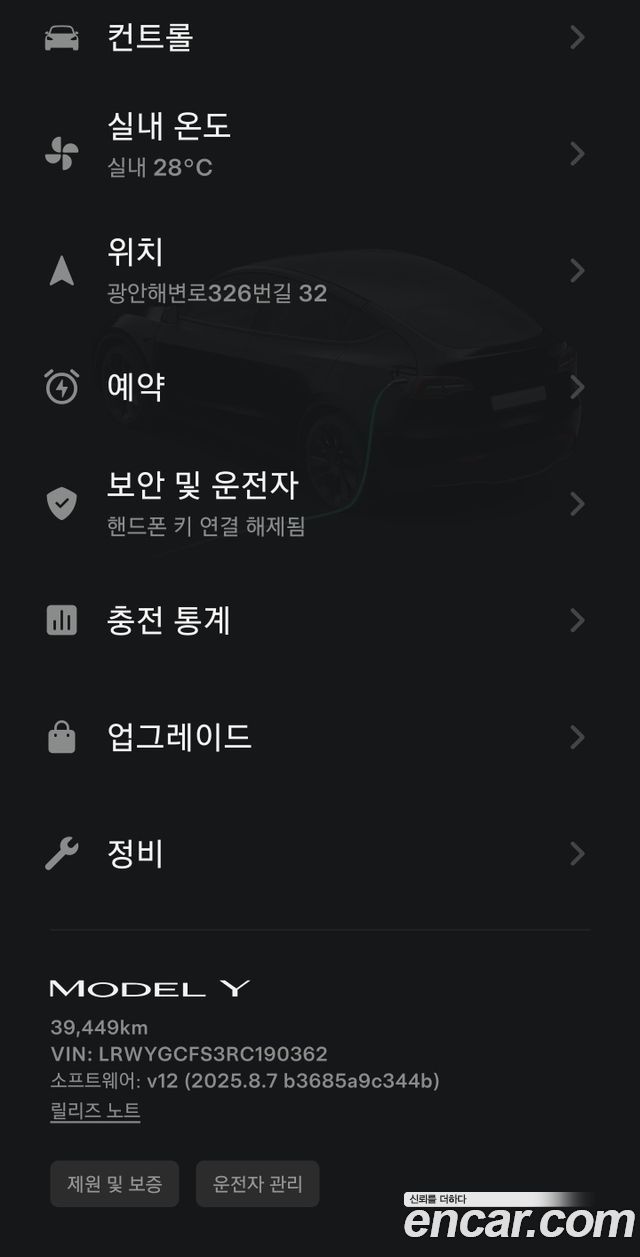The image size is (640, 1257).
Task: Open the 정비 service row
Action: tap(320, 854)
